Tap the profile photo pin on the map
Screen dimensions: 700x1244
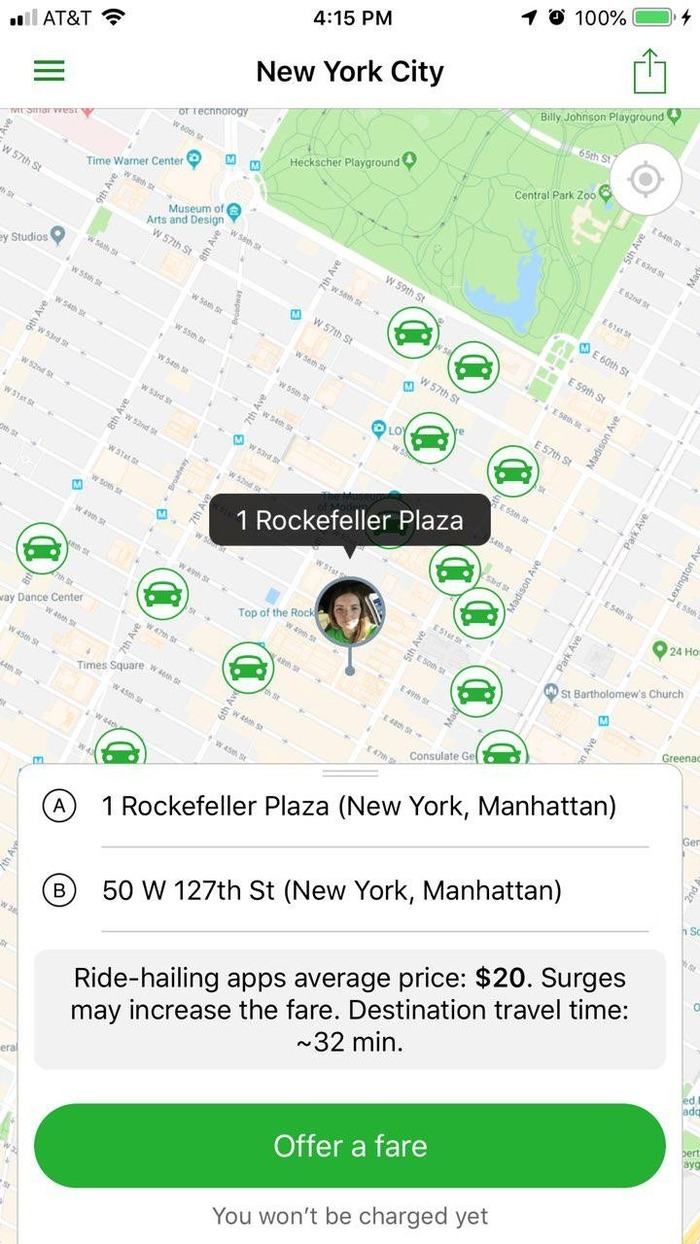coord(349,611)
